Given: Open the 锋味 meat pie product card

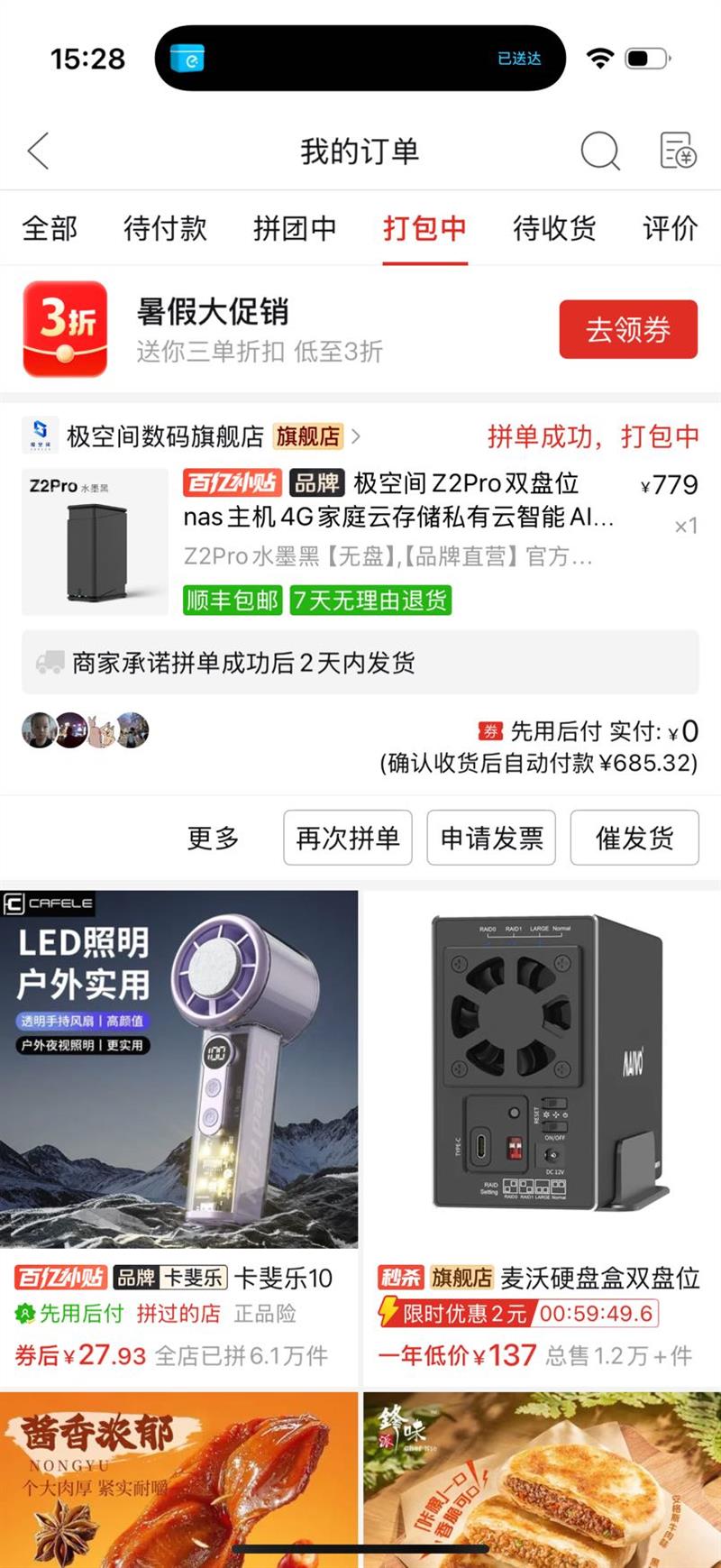Looking at the screenshot, I should point(542,1479).
